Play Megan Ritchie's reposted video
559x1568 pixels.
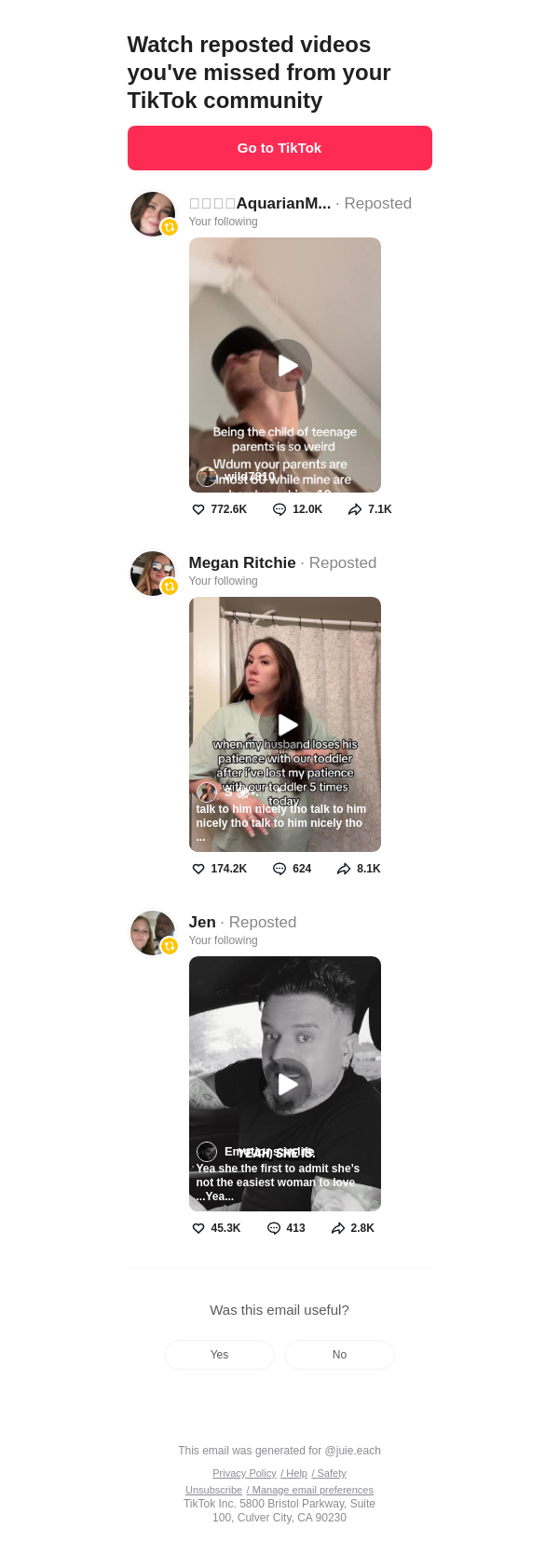point(285,724)
